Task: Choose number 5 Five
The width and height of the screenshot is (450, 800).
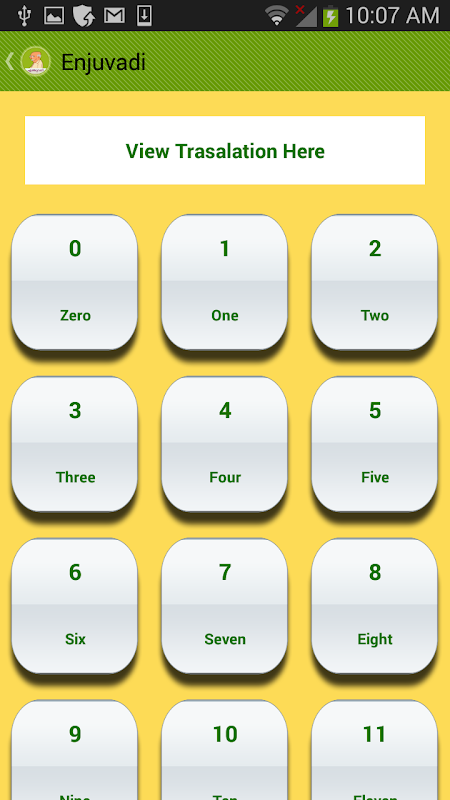Action: (x=374, y=444)
